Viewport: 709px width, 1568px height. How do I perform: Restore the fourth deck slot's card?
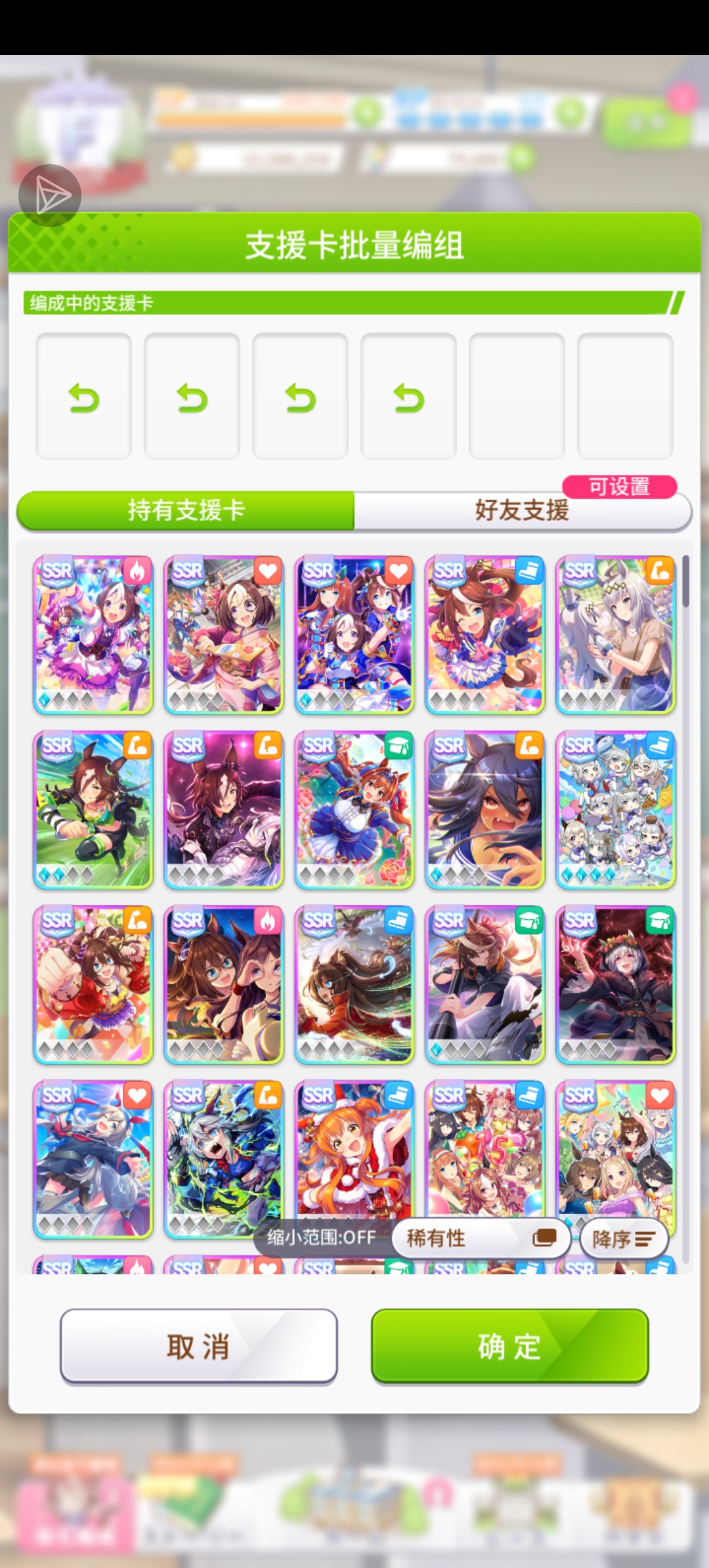tap(408, 397)
